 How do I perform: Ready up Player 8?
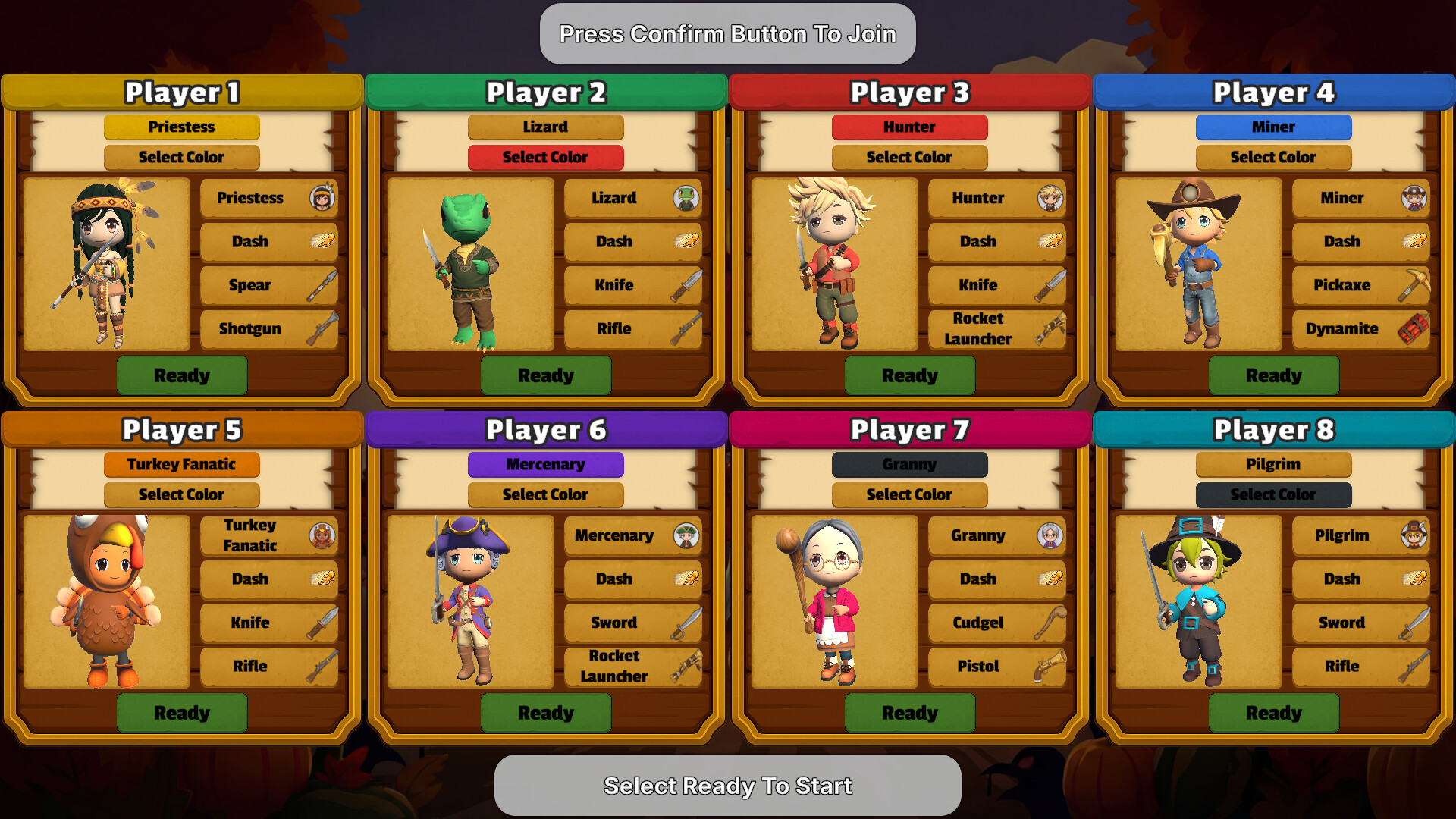coord(1274,713)
